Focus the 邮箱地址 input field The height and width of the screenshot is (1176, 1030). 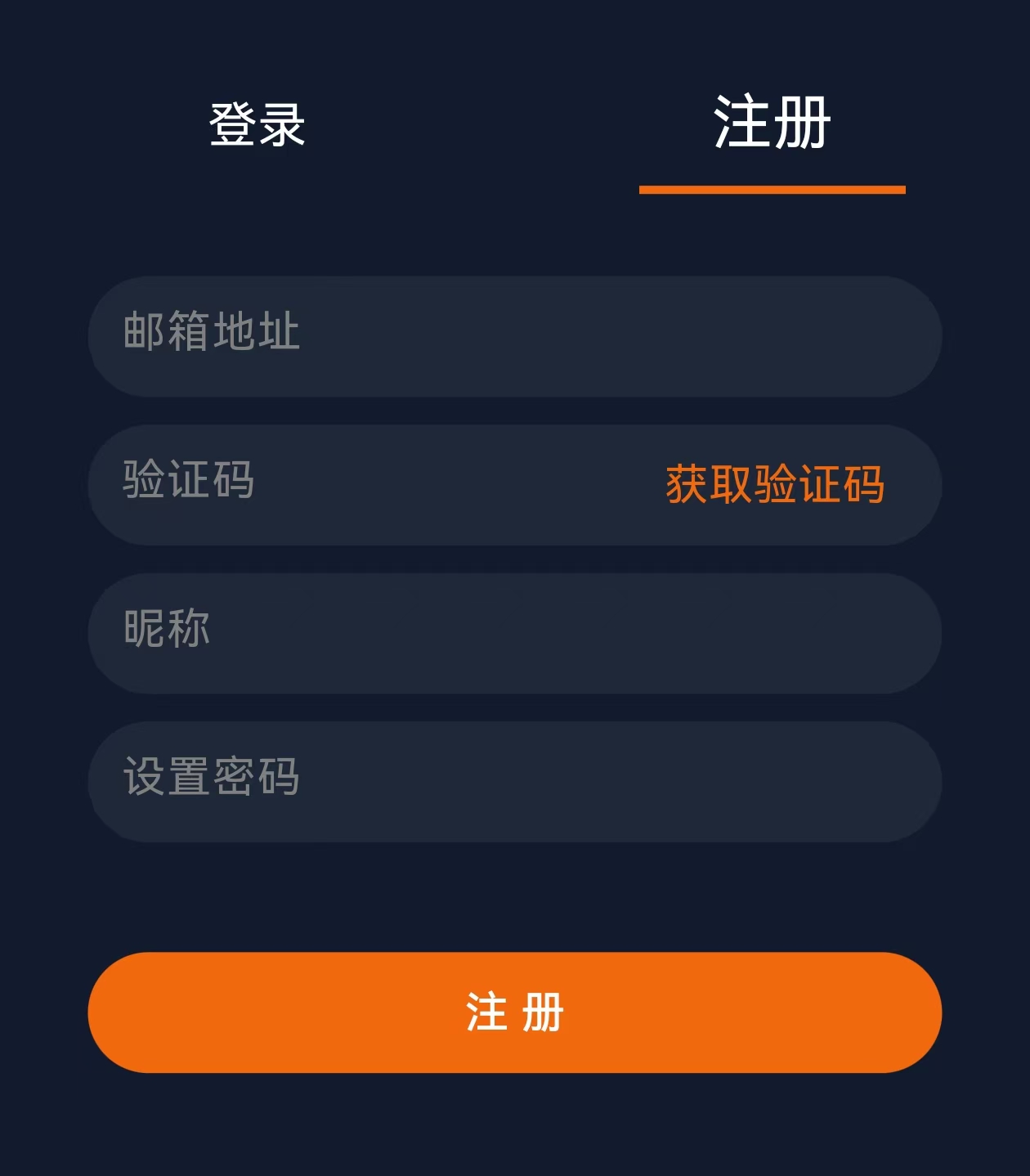tap(514, 336)
